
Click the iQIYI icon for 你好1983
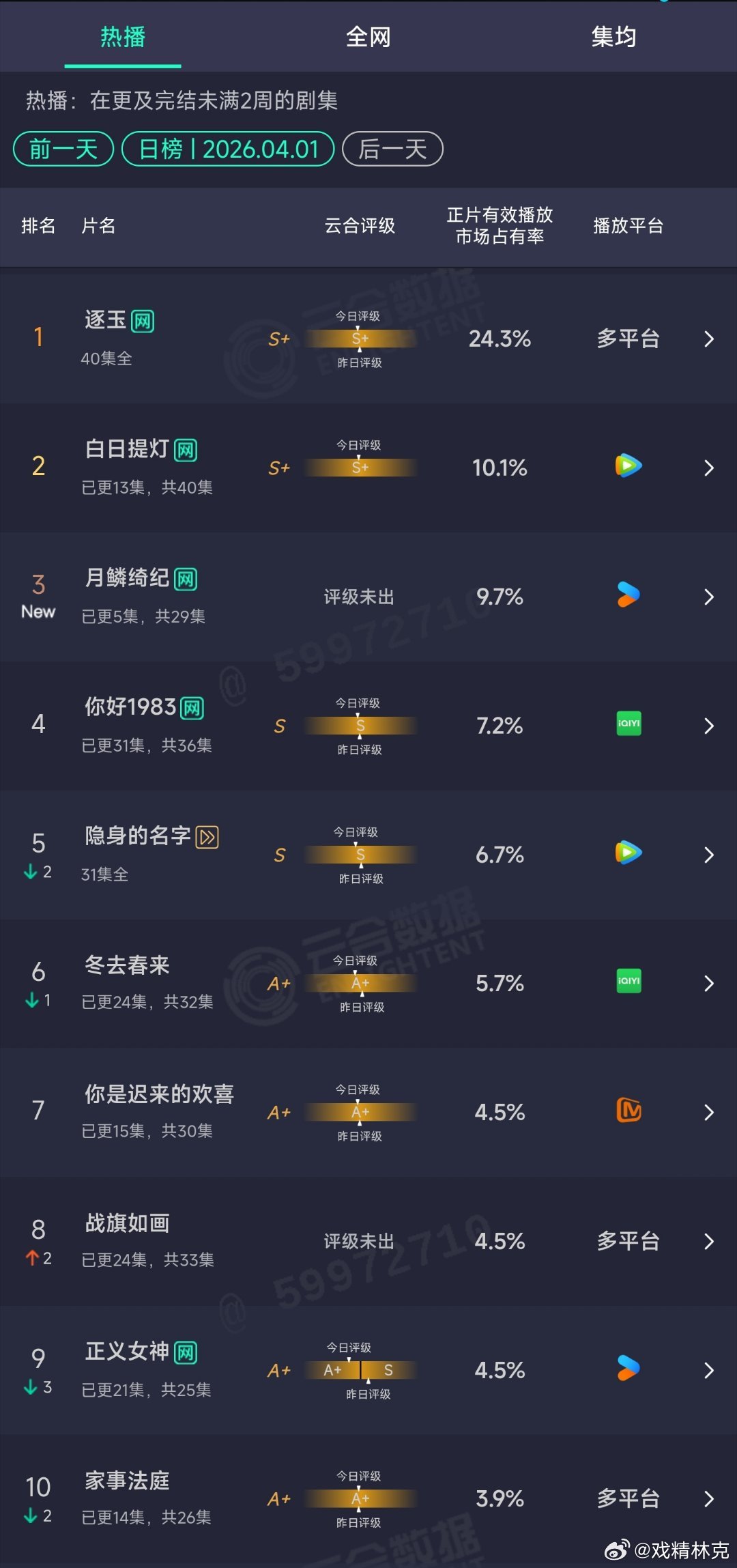pos(627,724)
